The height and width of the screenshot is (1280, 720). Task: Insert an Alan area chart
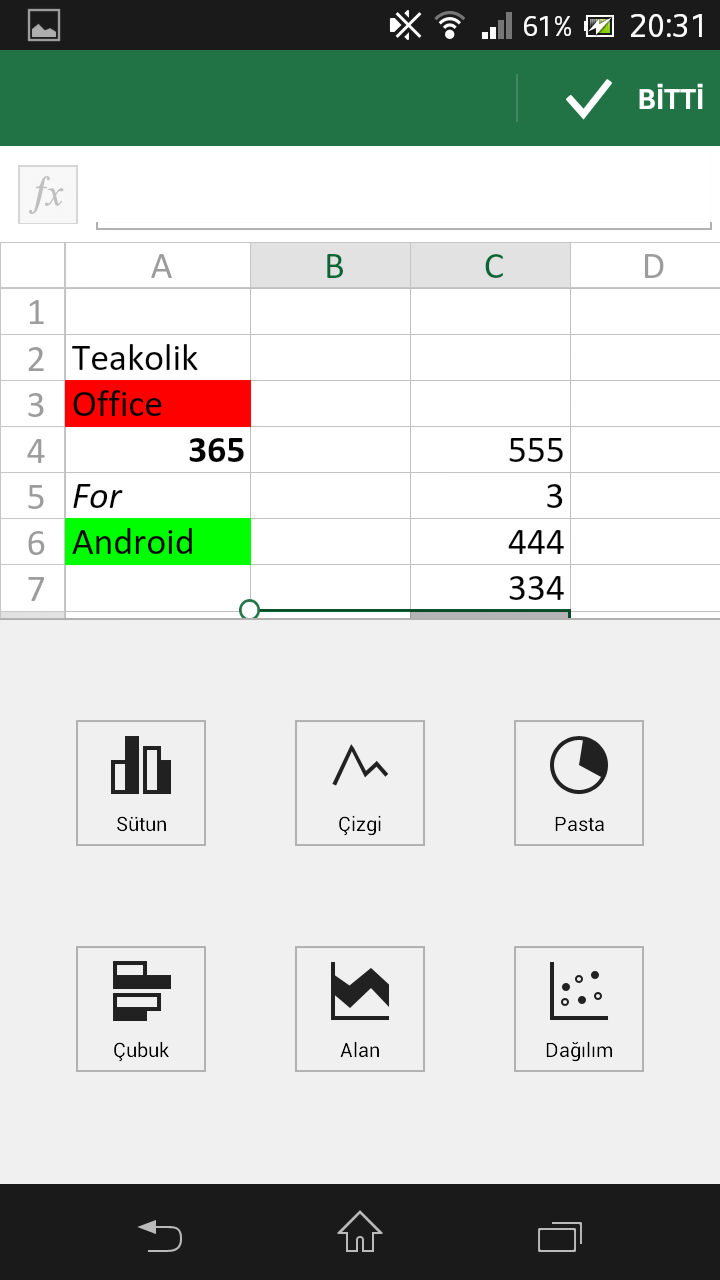click(x=360, y=1009)
